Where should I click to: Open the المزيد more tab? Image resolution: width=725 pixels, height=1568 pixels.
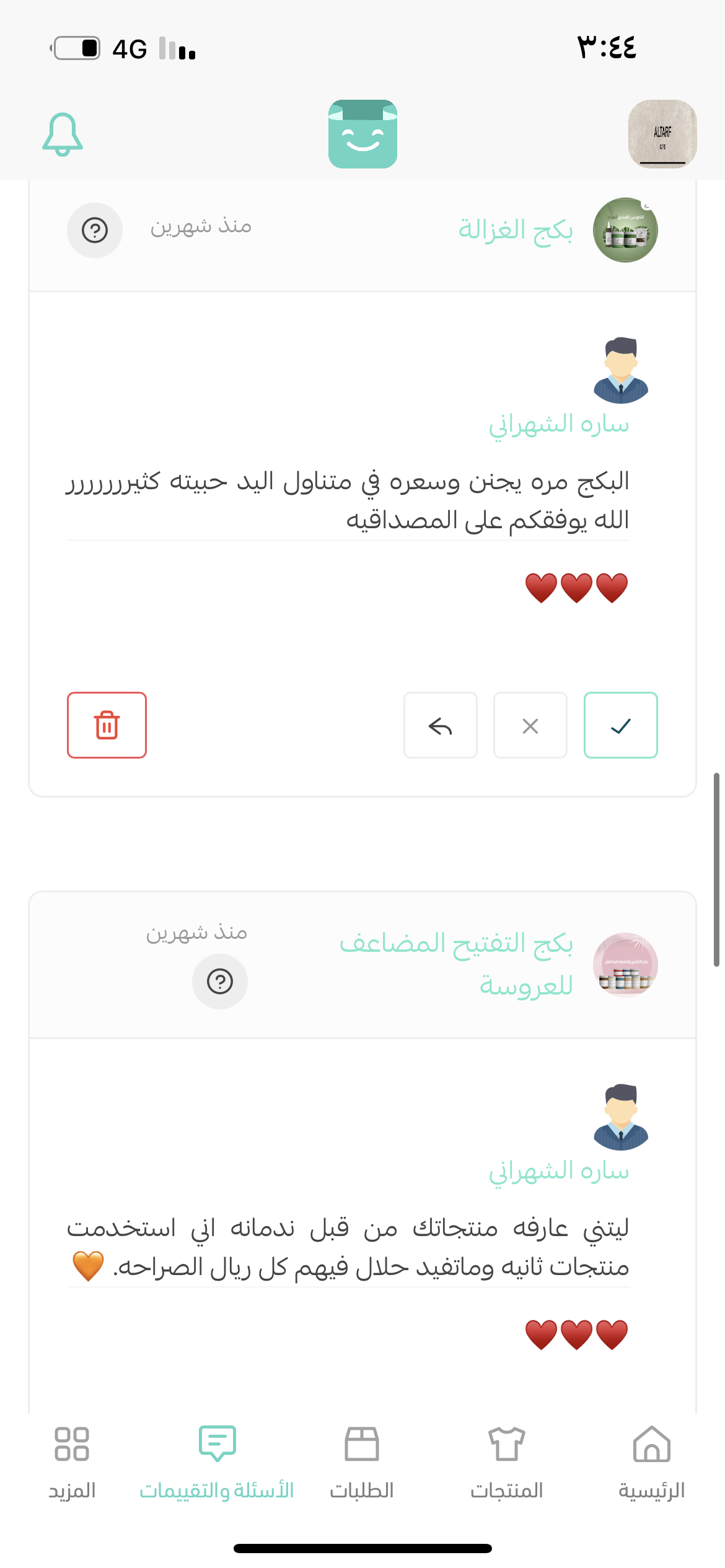tap(72, 1461)
